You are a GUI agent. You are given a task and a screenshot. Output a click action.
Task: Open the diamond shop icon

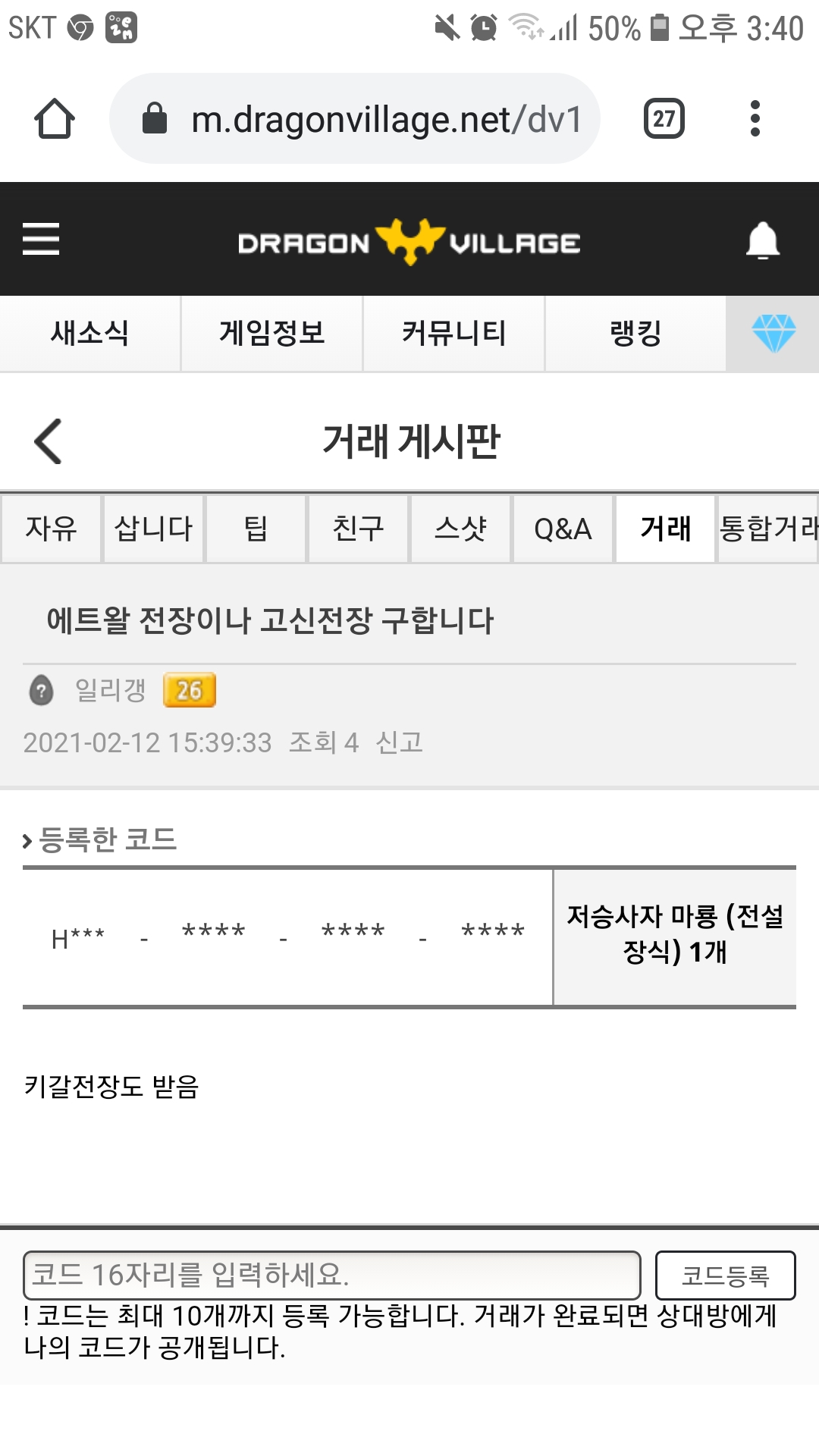click(773, 334)
